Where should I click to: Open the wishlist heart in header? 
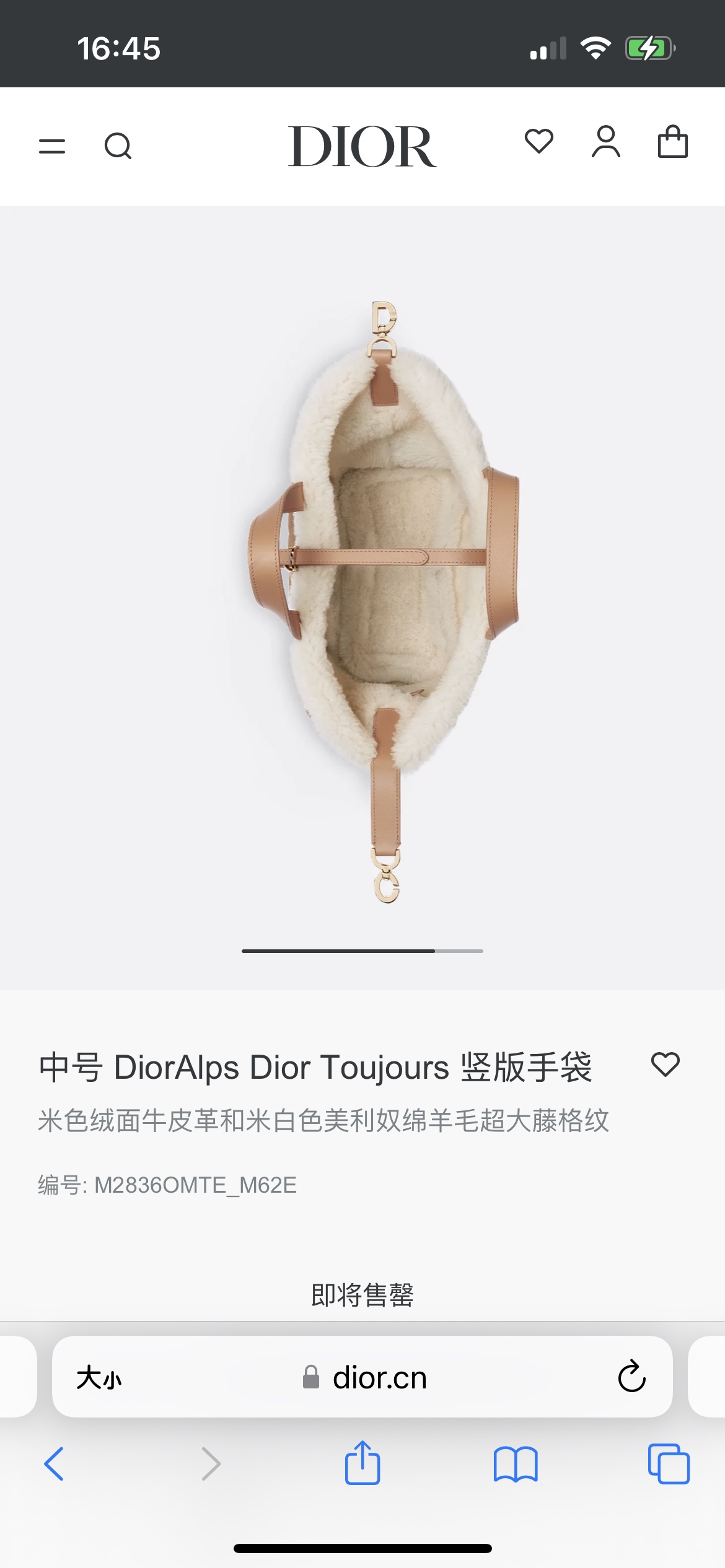tap(538, 141)
